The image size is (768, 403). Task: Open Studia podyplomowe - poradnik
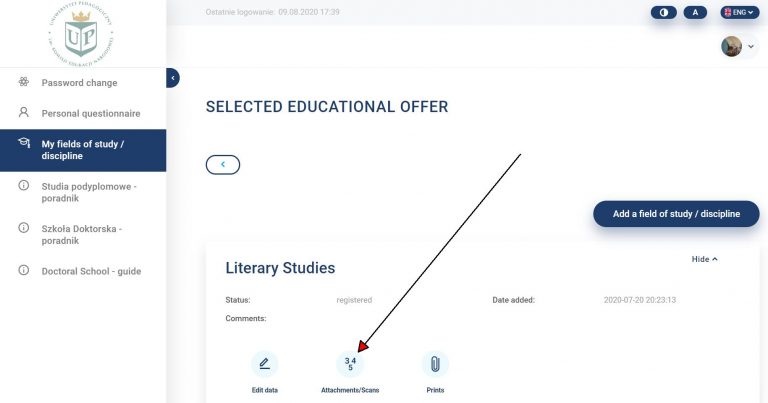click(88, 192)
